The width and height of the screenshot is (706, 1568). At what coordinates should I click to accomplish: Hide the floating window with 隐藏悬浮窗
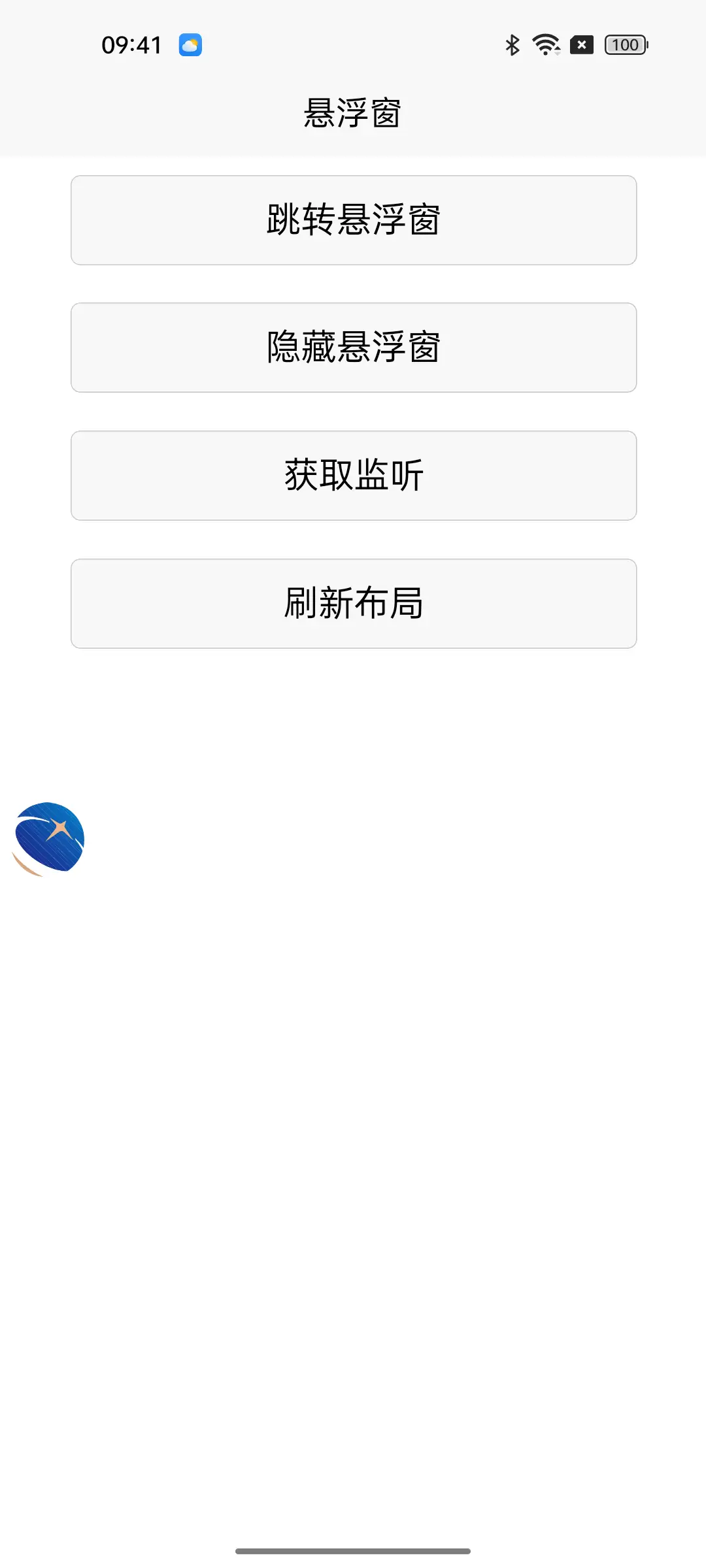[354, 348]
